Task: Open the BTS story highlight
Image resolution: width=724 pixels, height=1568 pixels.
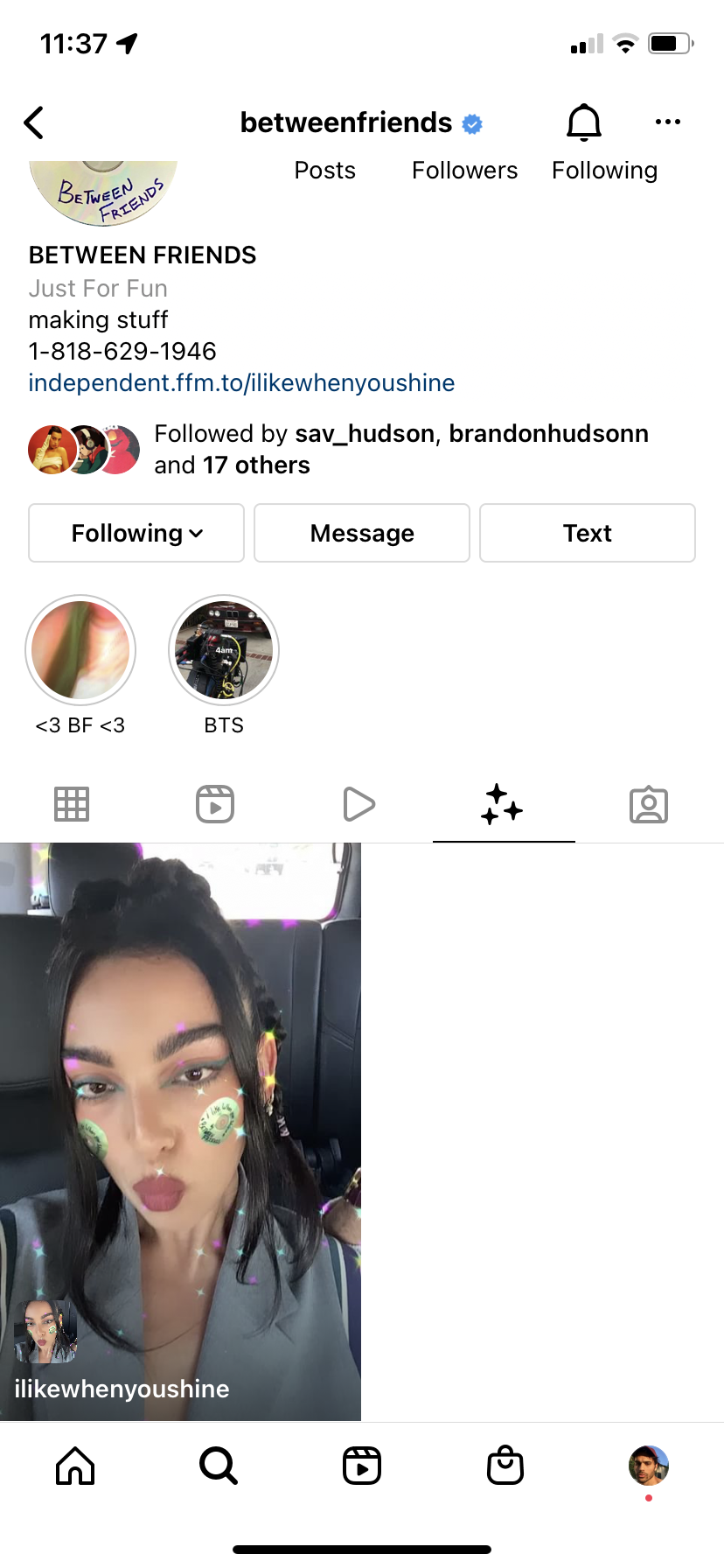Action: click(x=224, y=650)
